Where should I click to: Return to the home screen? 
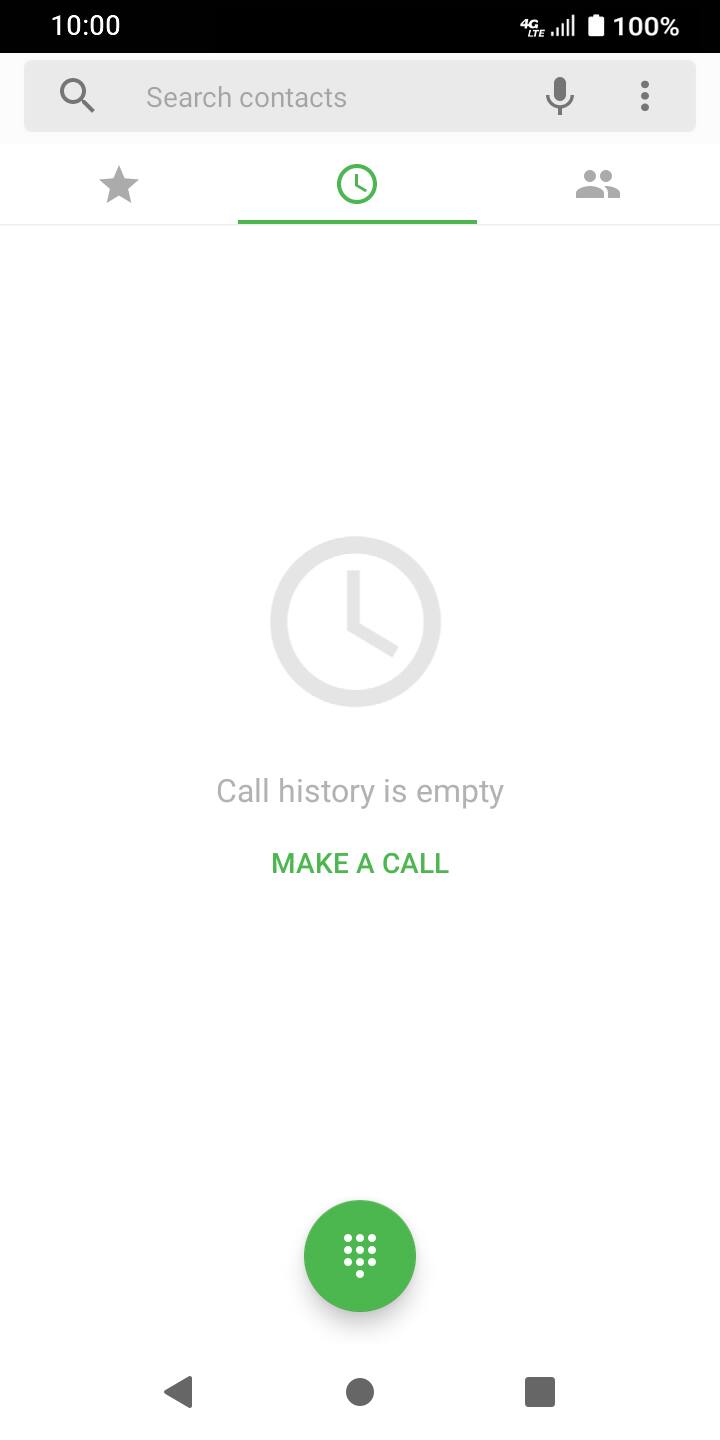click(360, 1392)
